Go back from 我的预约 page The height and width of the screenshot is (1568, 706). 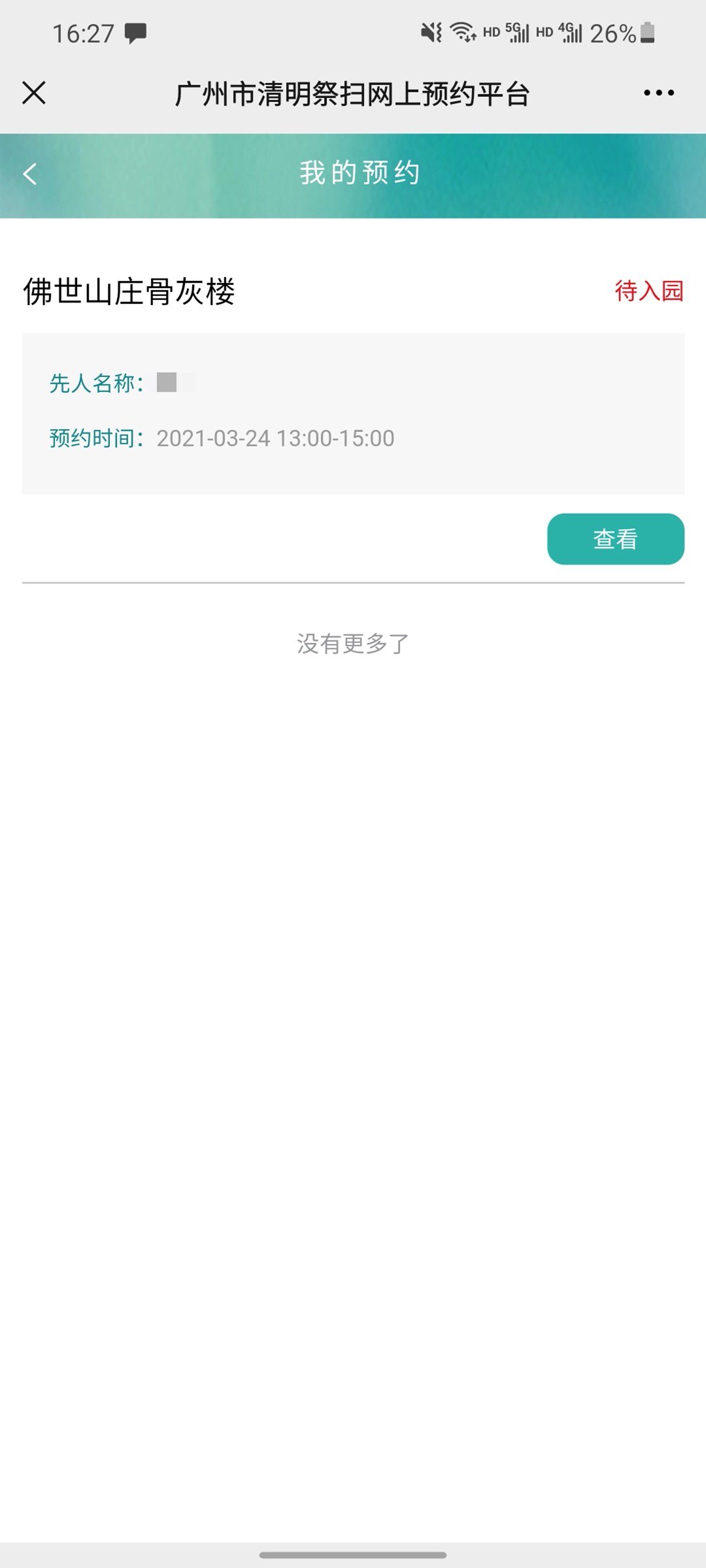coord(30,174)
